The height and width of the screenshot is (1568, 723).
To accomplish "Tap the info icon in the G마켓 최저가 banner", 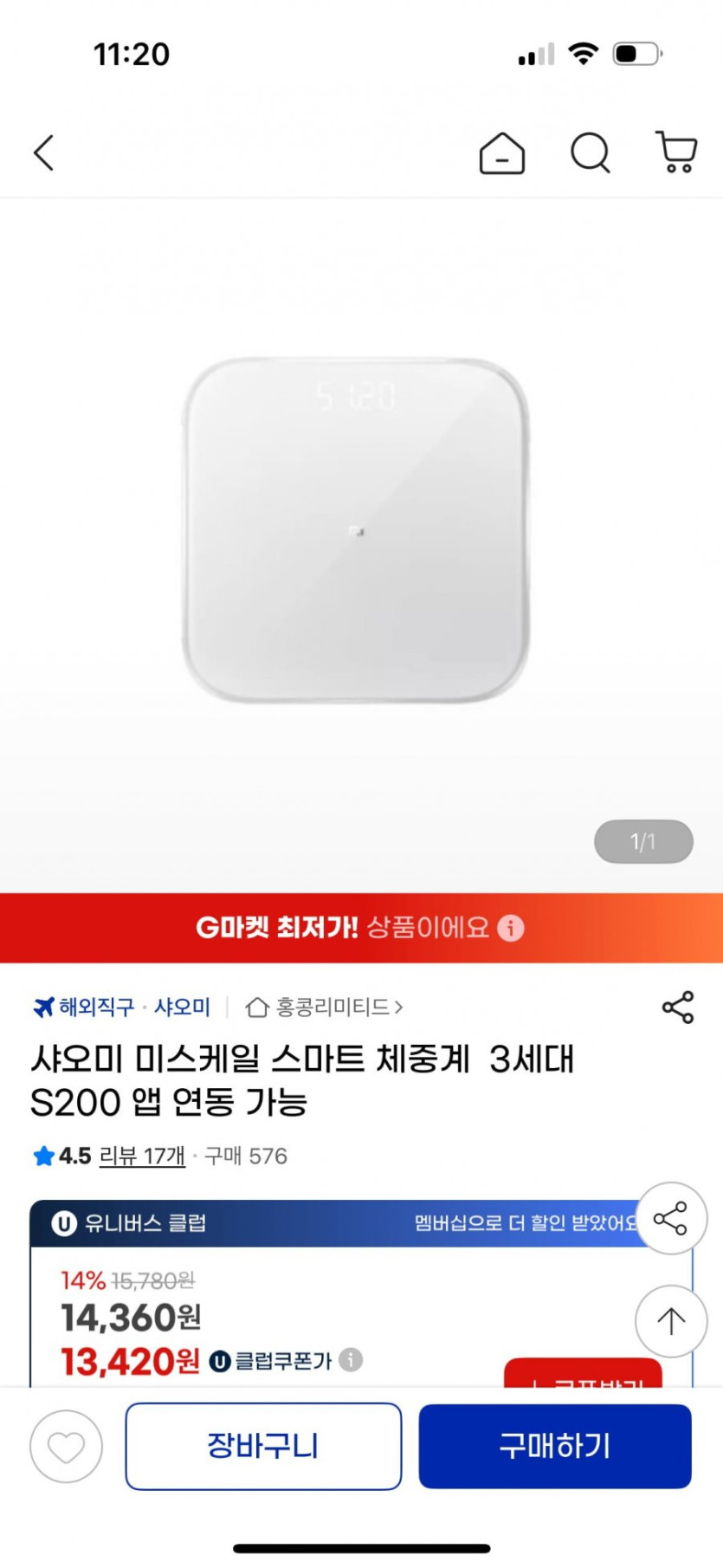I will (x=512, y=928).
